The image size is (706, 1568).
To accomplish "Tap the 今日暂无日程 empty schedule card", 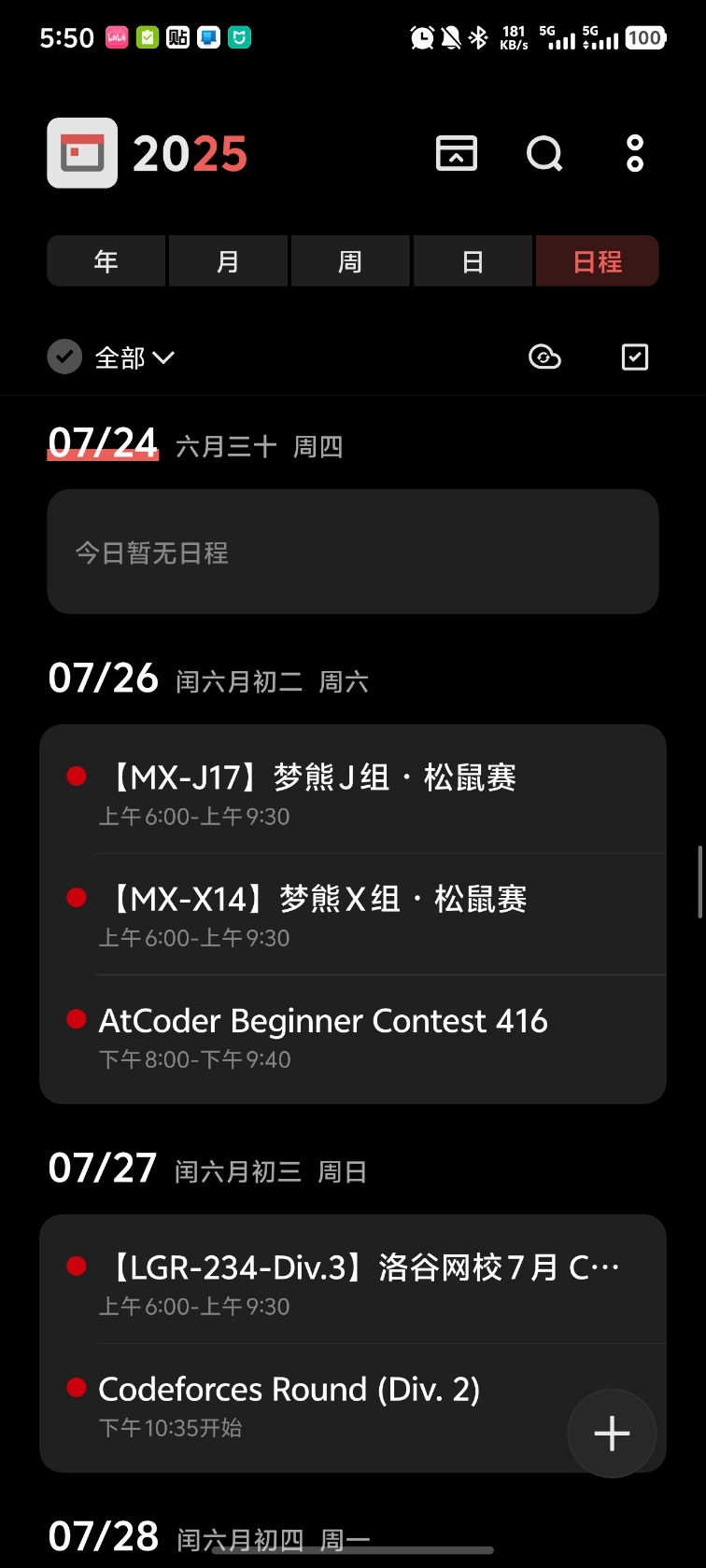I will (353, 552).
